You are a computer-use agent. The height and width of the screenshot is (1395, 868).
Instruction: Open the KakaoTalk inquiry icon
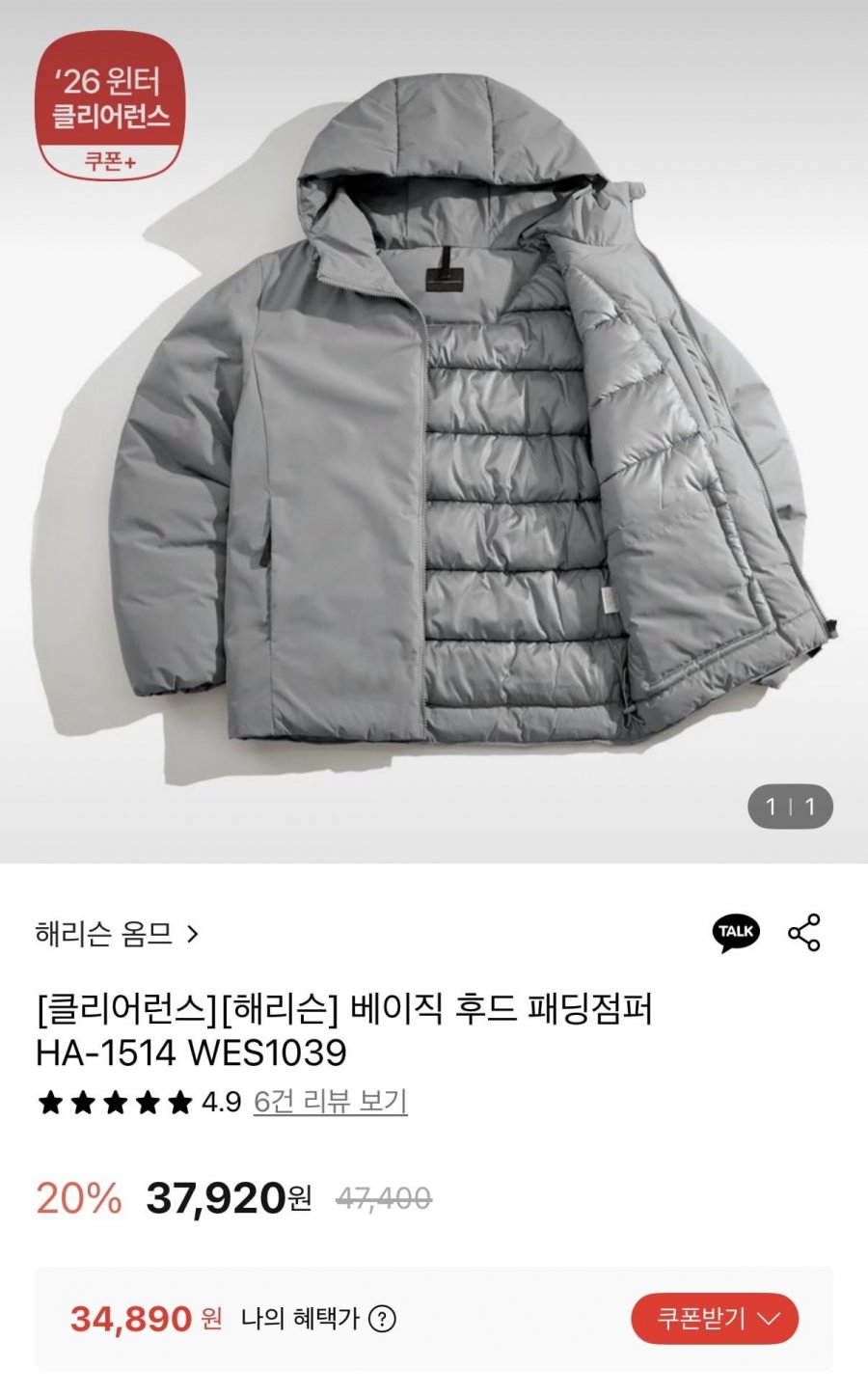pos(736,932)
